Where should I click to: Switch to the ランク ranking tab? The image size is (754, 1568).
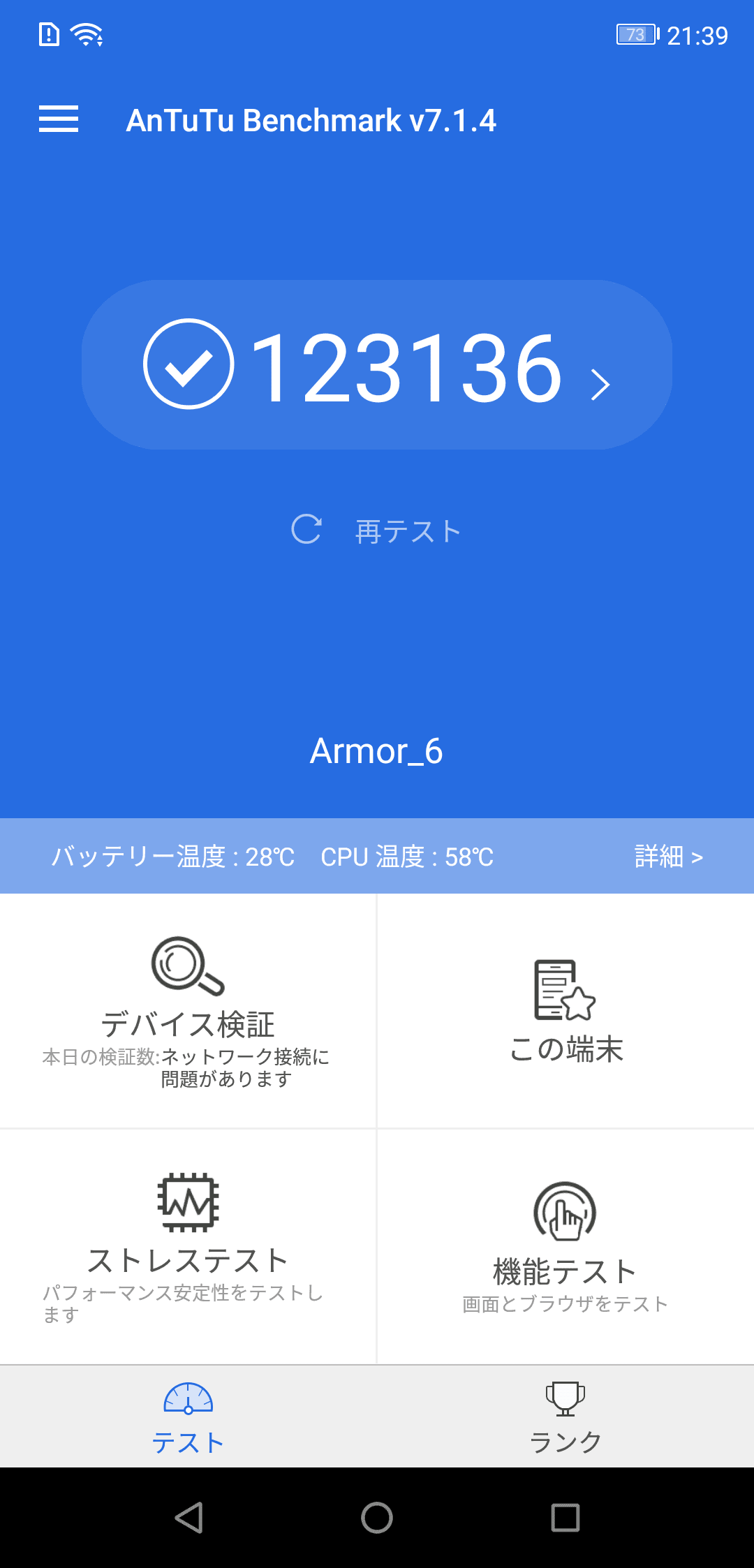click(x=565, y=1417)
